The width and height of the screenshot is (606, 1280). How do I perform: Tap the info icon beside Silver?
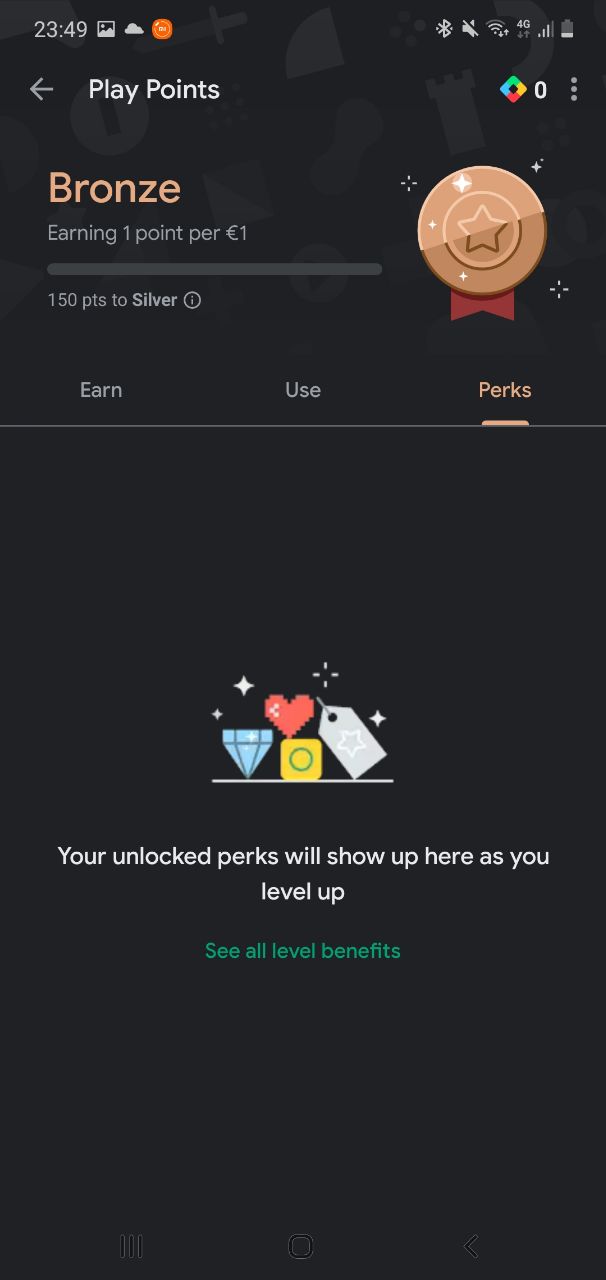pos(192,300)
